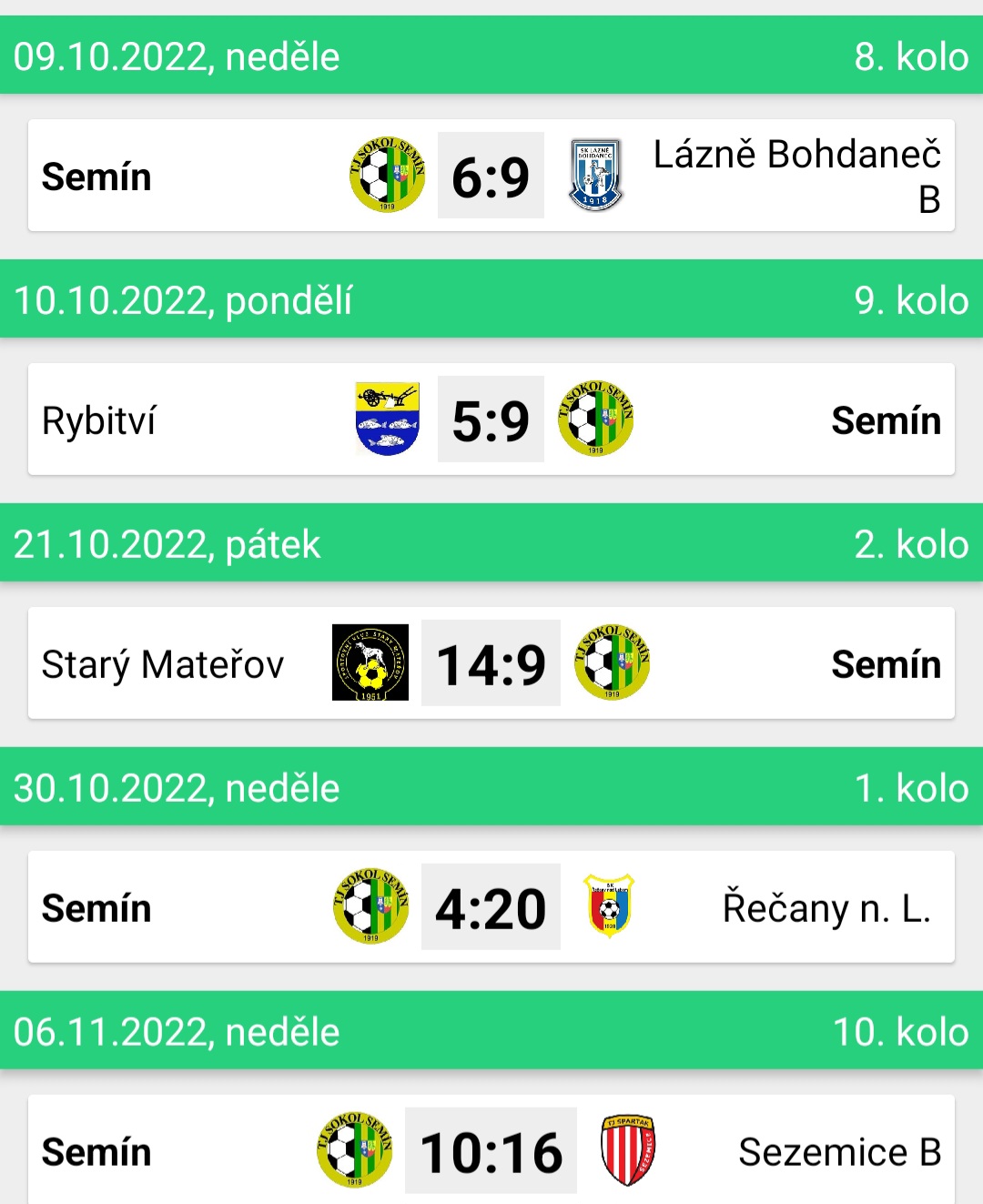Open the Semín vs Řečany n. L. match
This screenshot has width=983, height=1204.
tap(491, 907)
